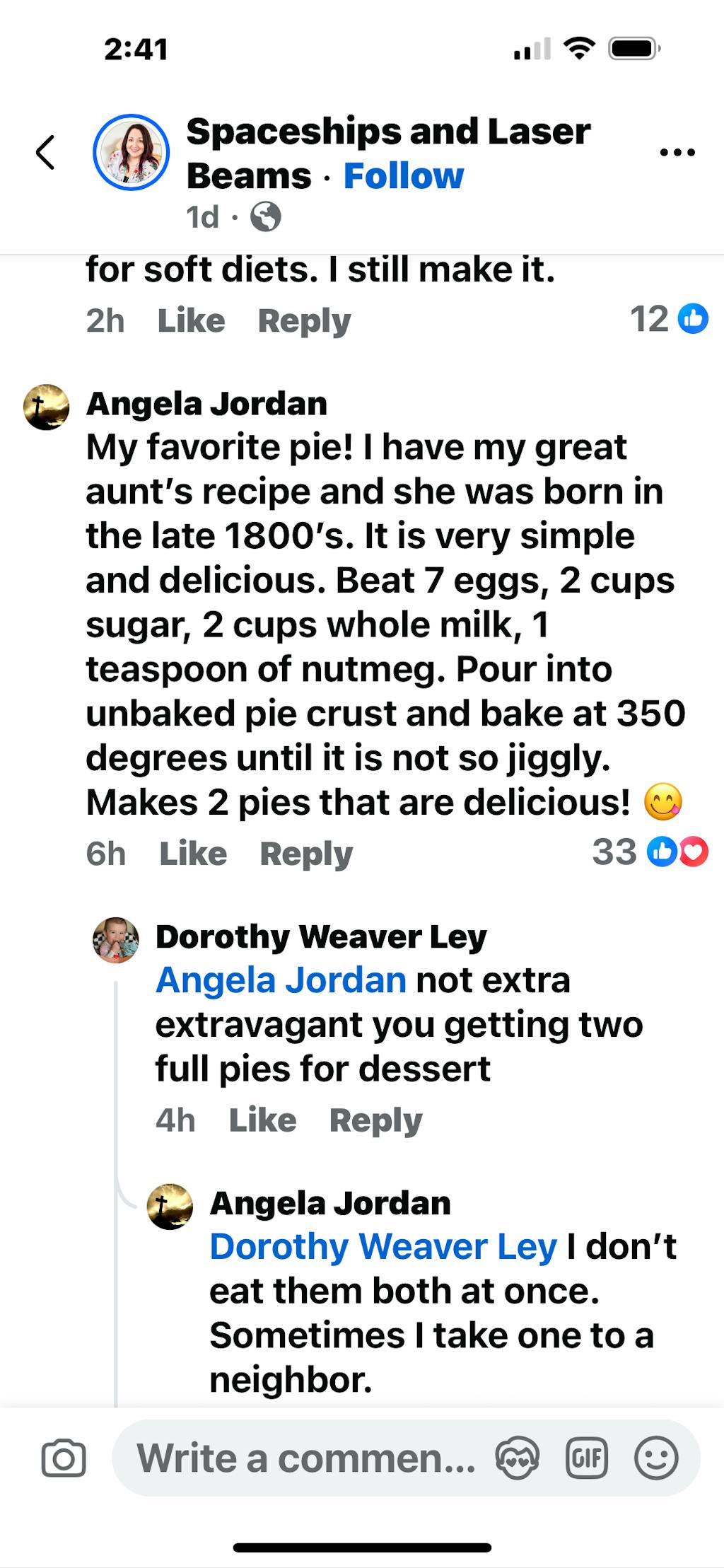Like Angela Jordan's pie recipe comment
Image resolution: width=724 pixels, height=1568 pixels.
point(193,853)
